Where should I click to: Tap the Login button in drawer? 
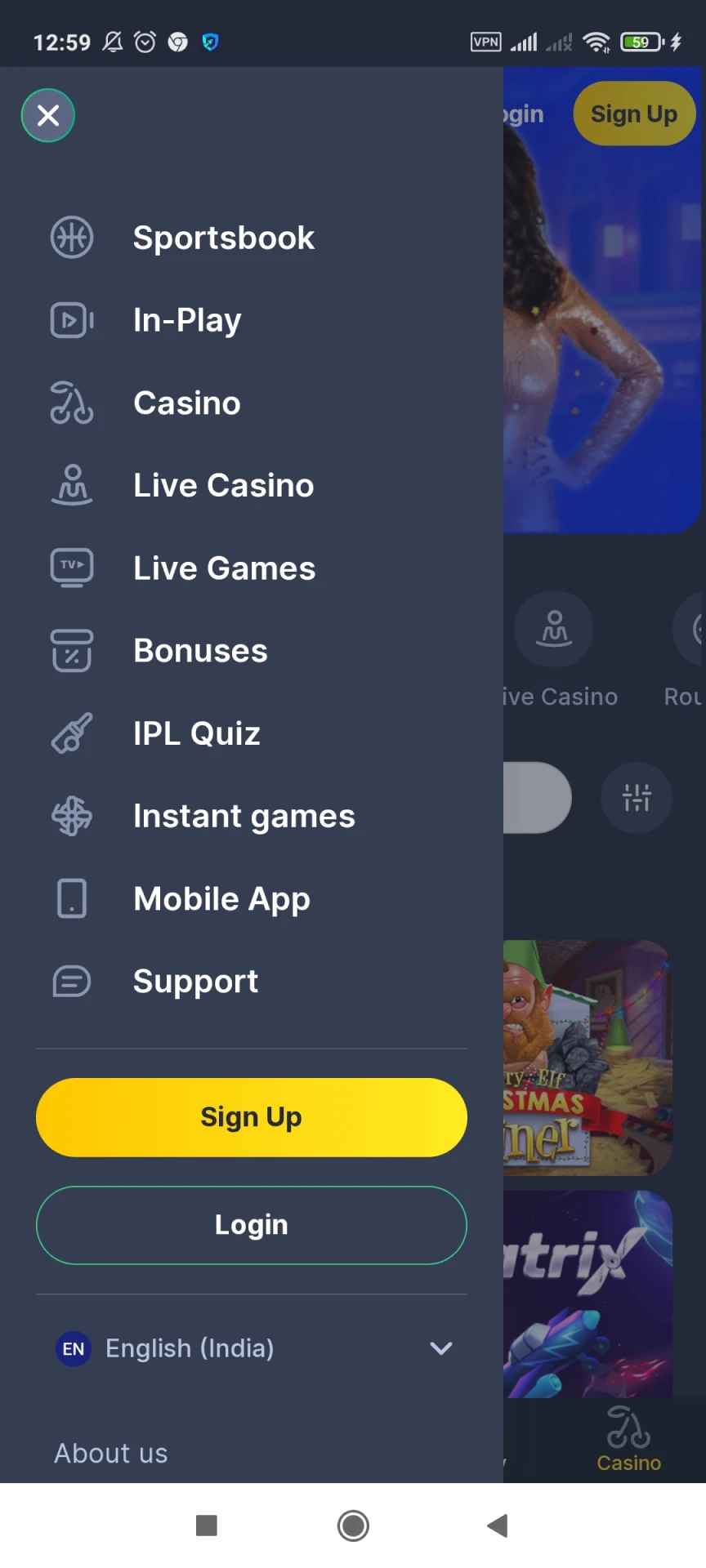point(252,1225)
